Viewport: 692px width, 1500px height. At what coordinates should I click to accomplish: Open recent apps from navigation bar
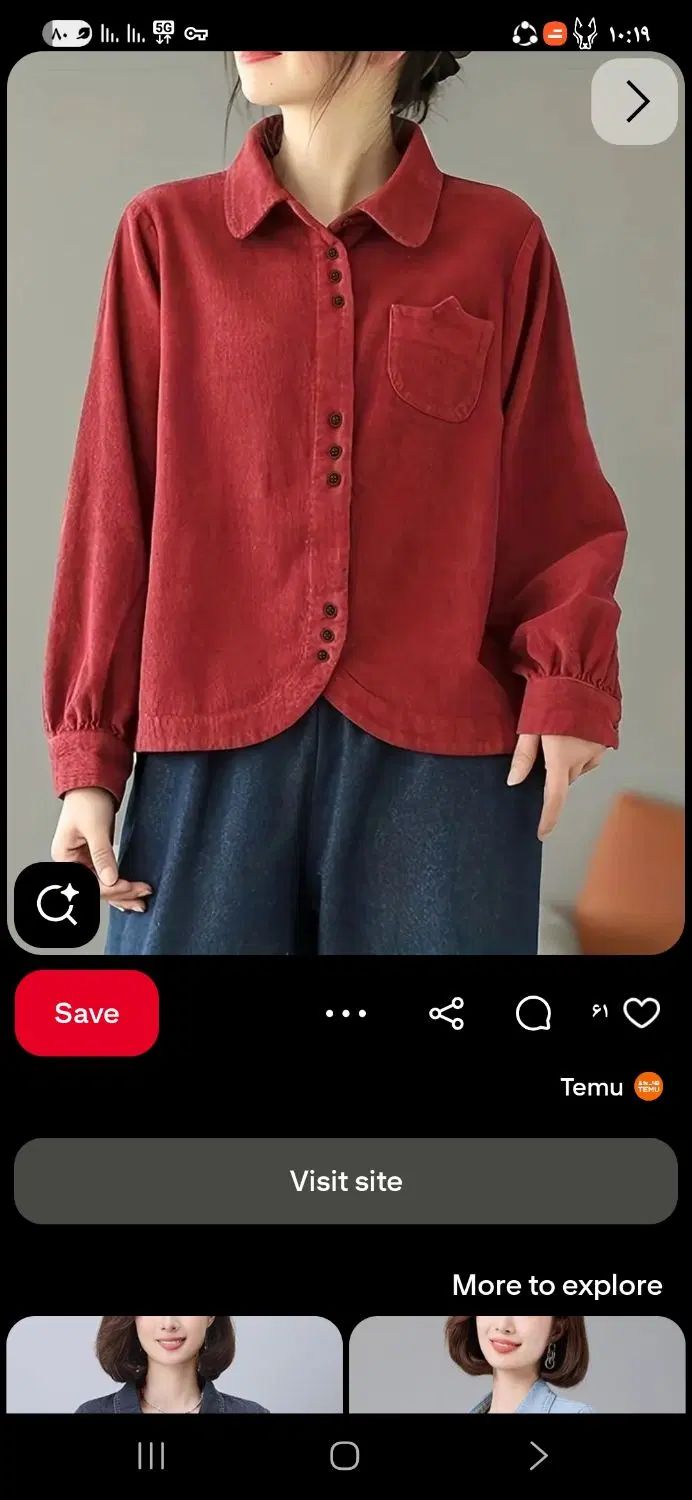click(151, 1456)
